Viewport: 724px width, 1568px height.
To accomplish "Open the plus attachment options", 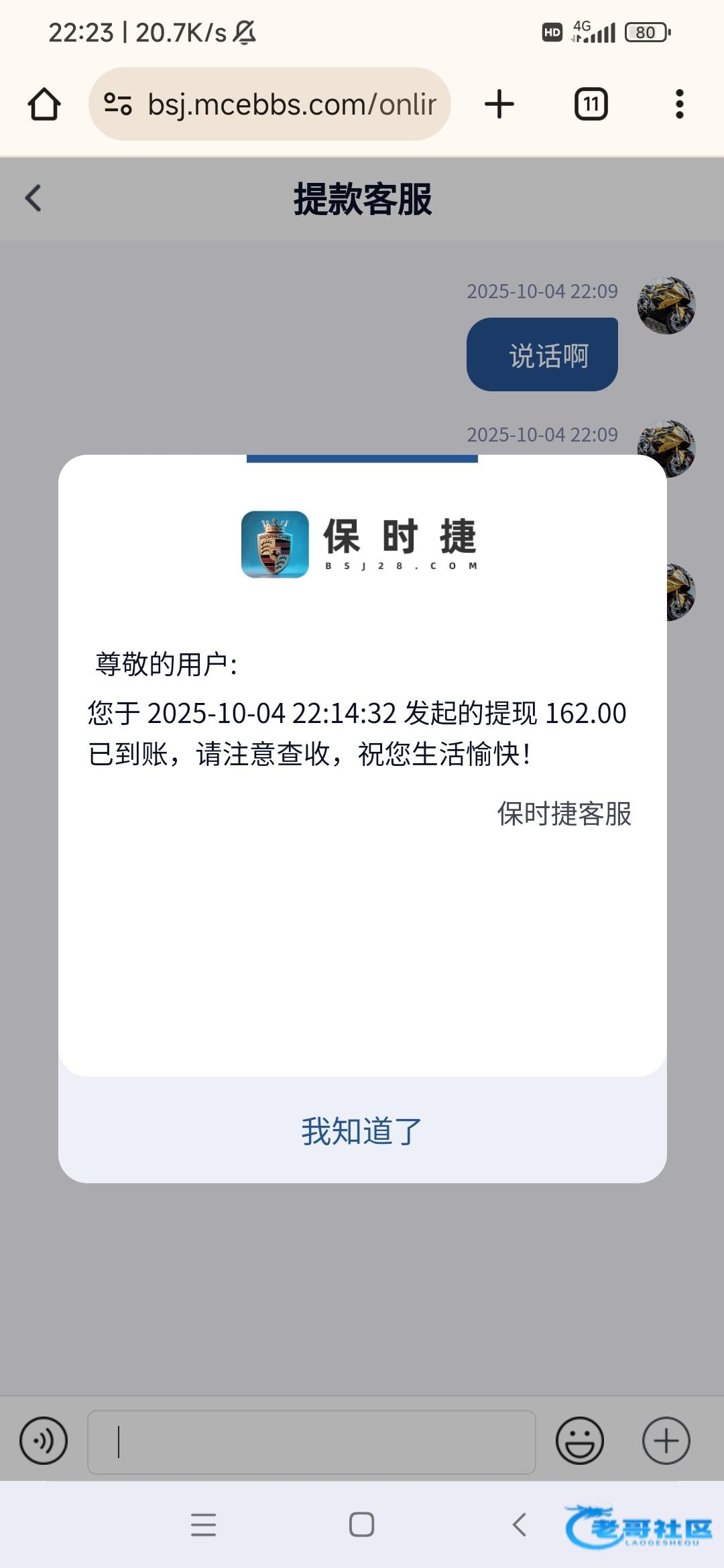I will click(666, 1441).
